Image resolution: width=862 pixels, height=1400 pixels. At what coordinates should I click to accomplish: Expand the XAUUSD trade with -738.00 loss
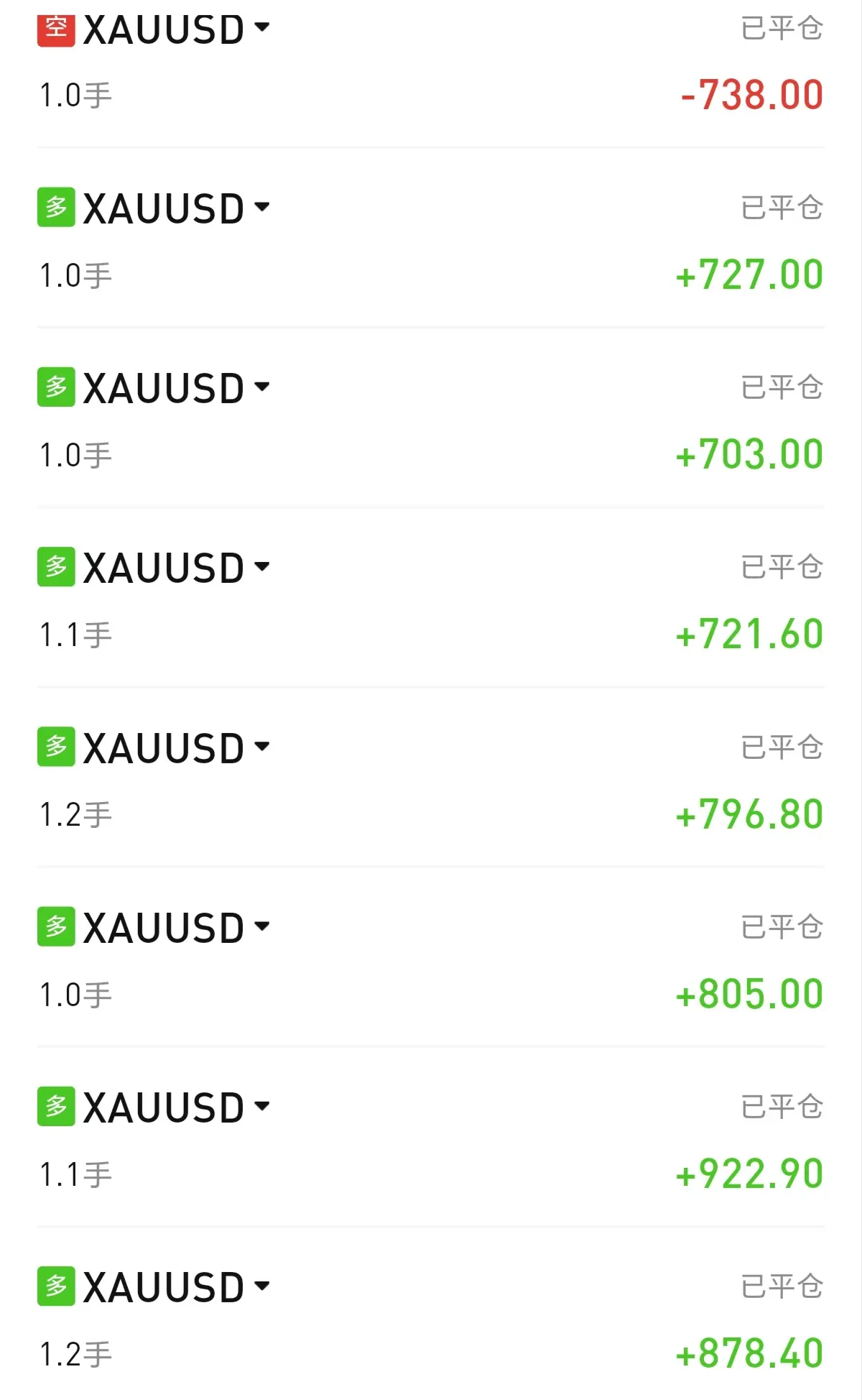click(262, 28)
